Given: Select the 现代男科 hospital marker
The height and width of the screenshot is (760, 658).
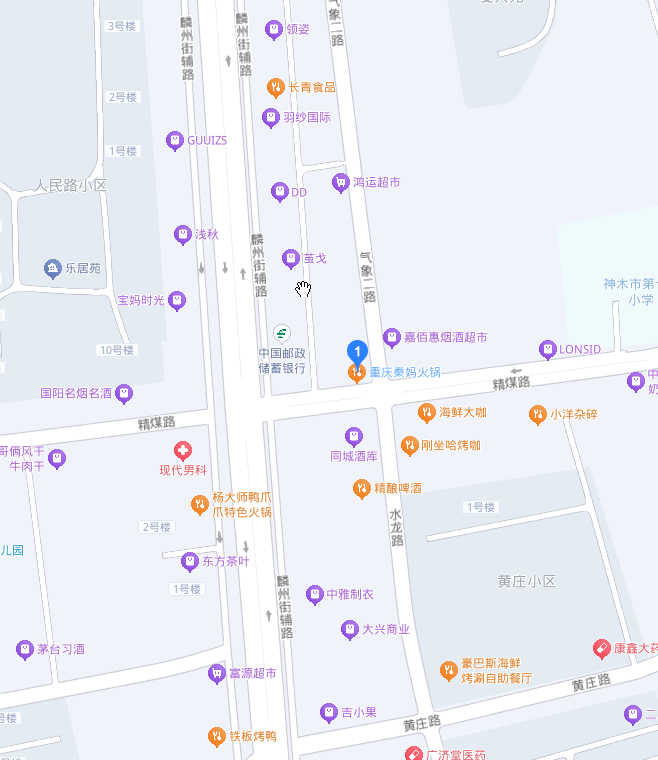Looking at the screenshot, I should 182,451.
